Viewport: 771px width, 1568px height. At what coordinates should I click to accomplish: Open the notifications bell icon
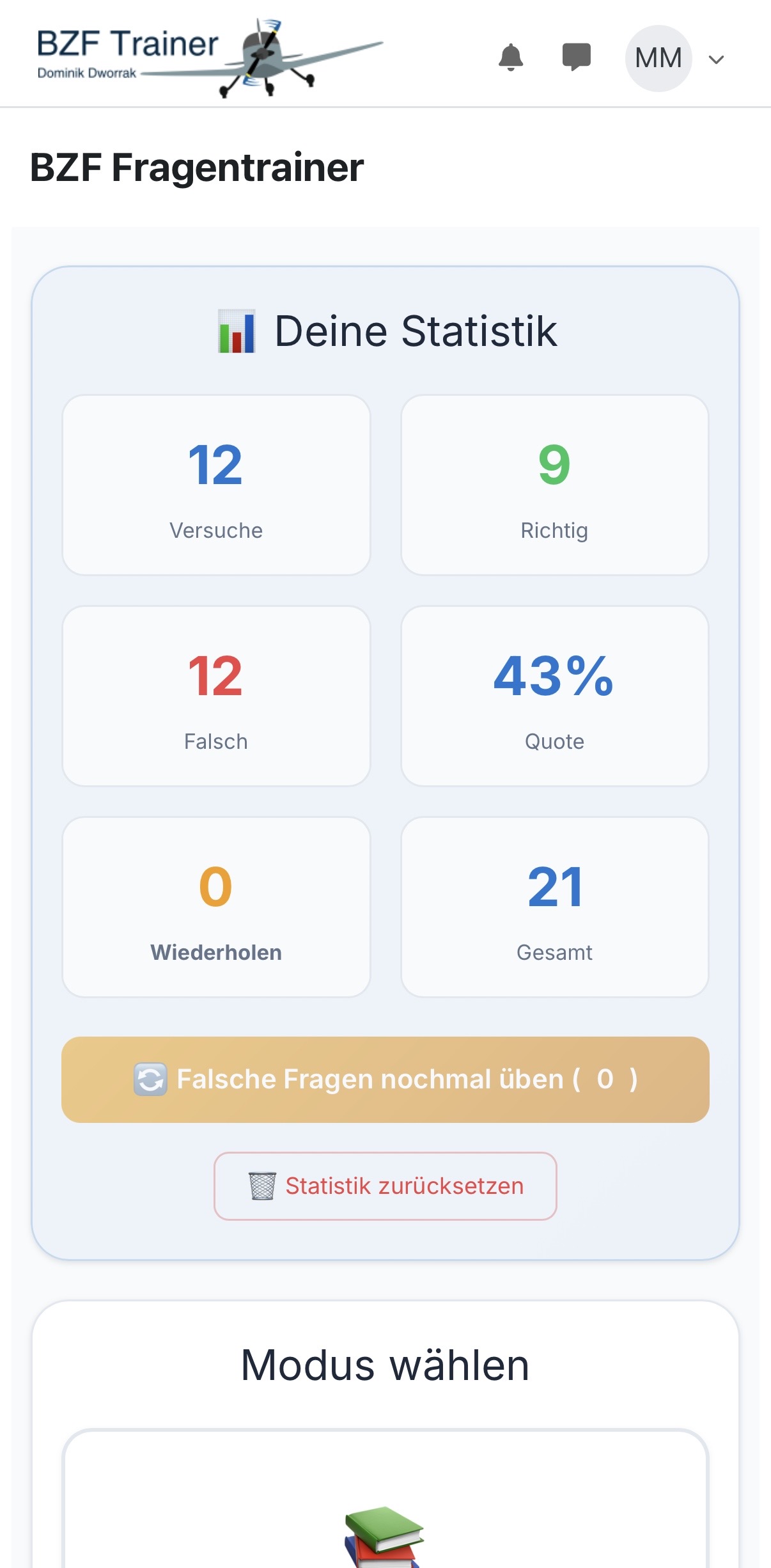coord(510,58)
